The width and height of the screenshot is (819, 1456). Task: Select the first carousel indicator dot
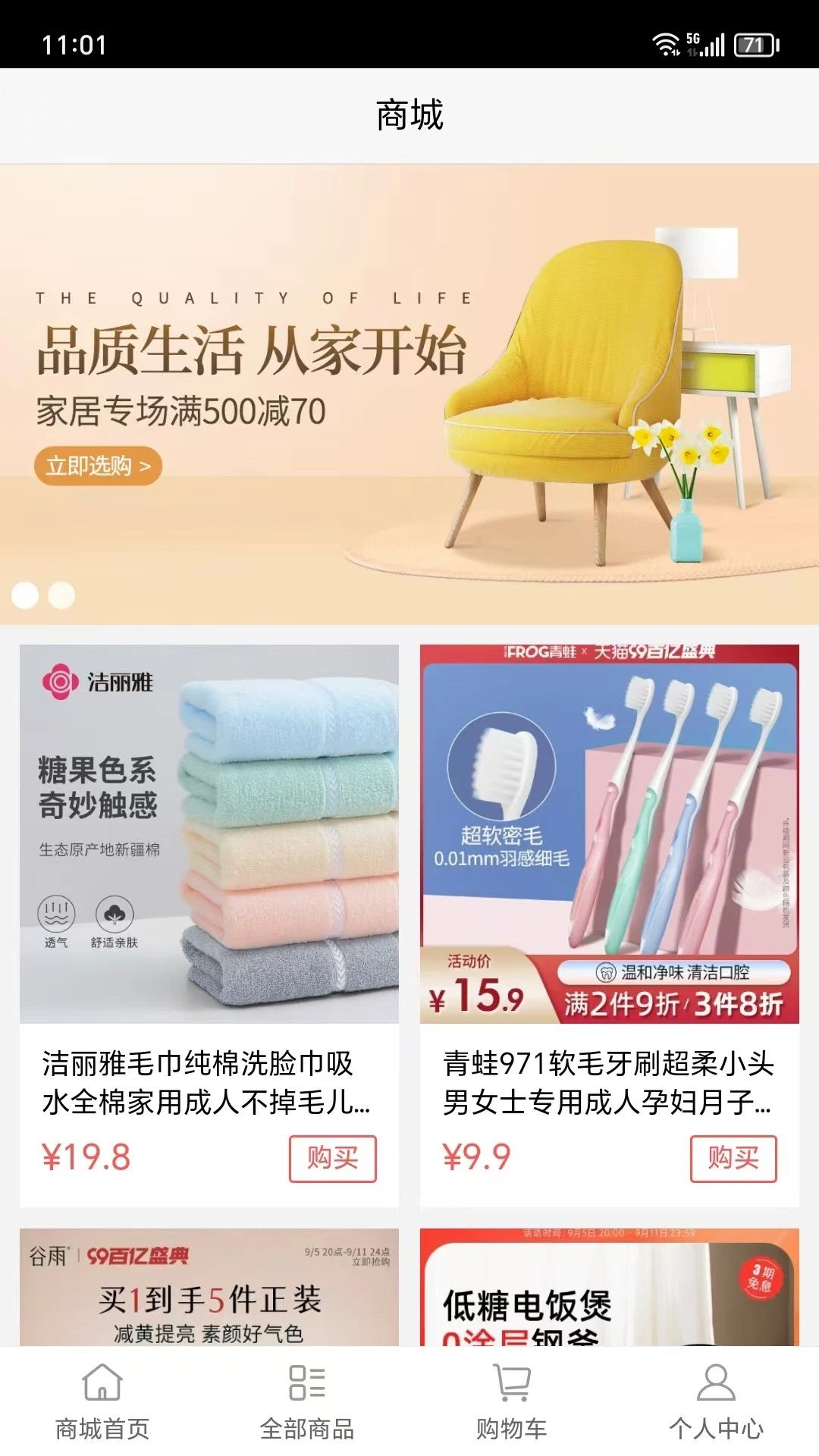coord(24,597)
